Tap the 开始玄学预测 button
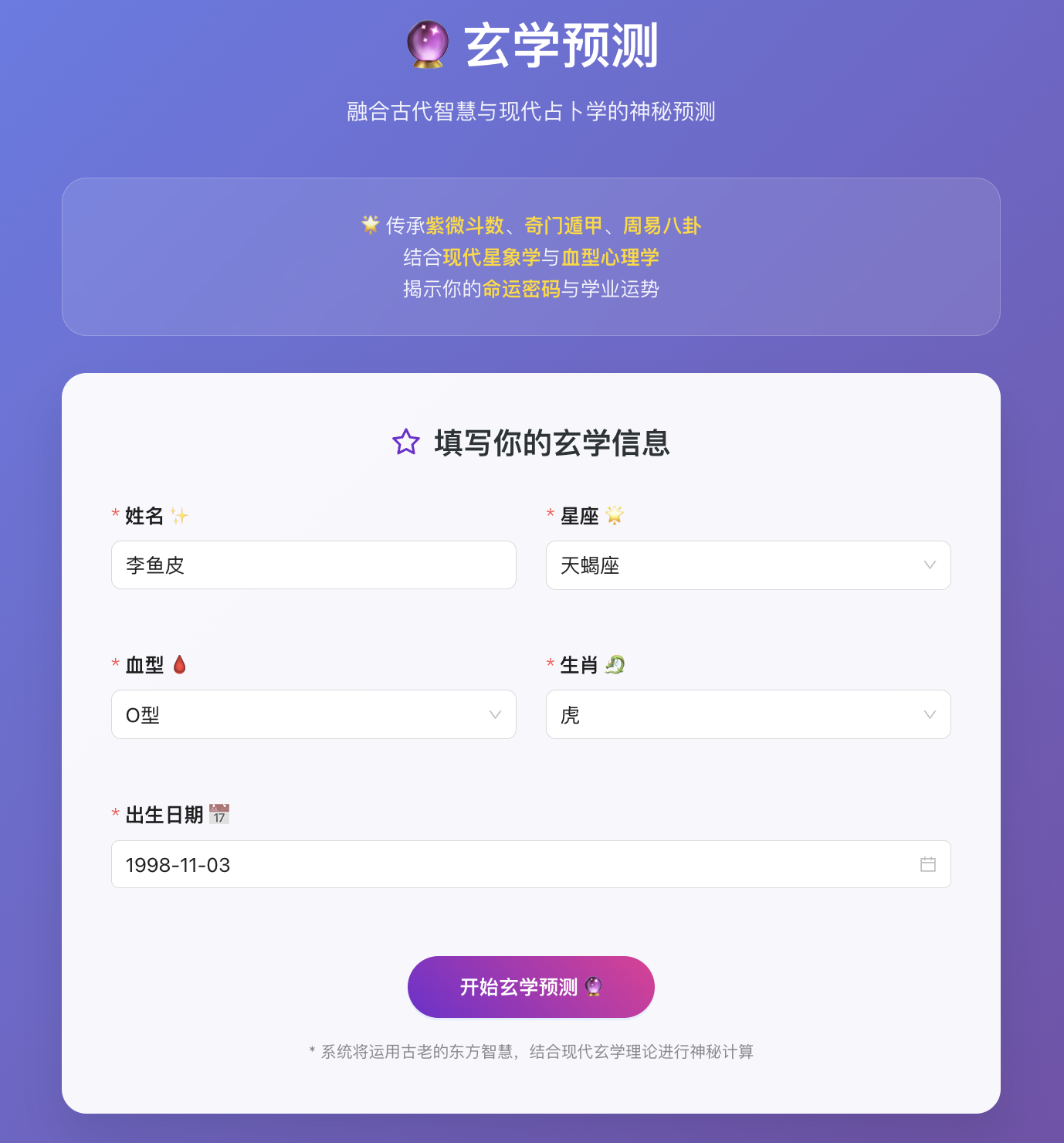This screenshot has width=1064, height=1143. pos(530,987)
